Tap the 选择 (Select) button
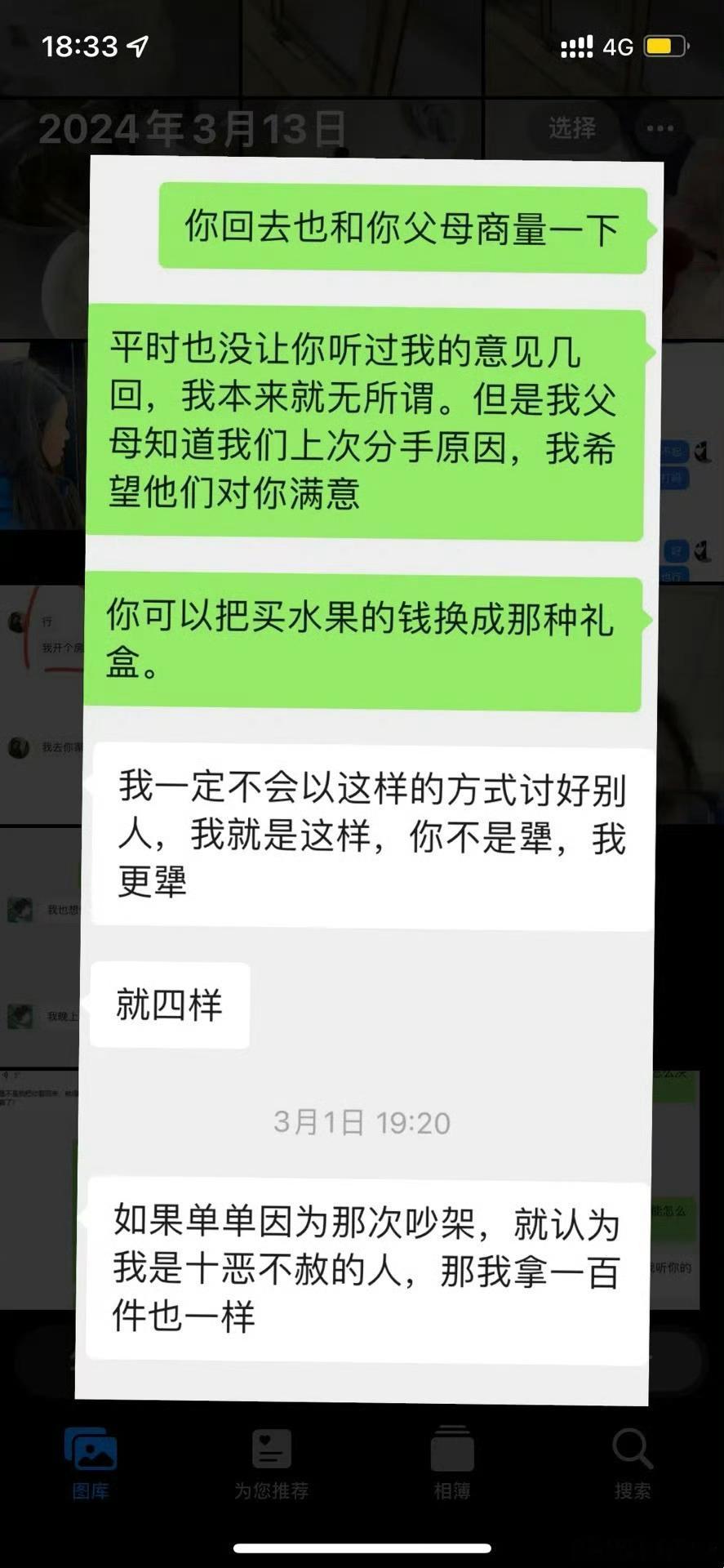Viewport: 724px width, 1568px height. [572, 129]
